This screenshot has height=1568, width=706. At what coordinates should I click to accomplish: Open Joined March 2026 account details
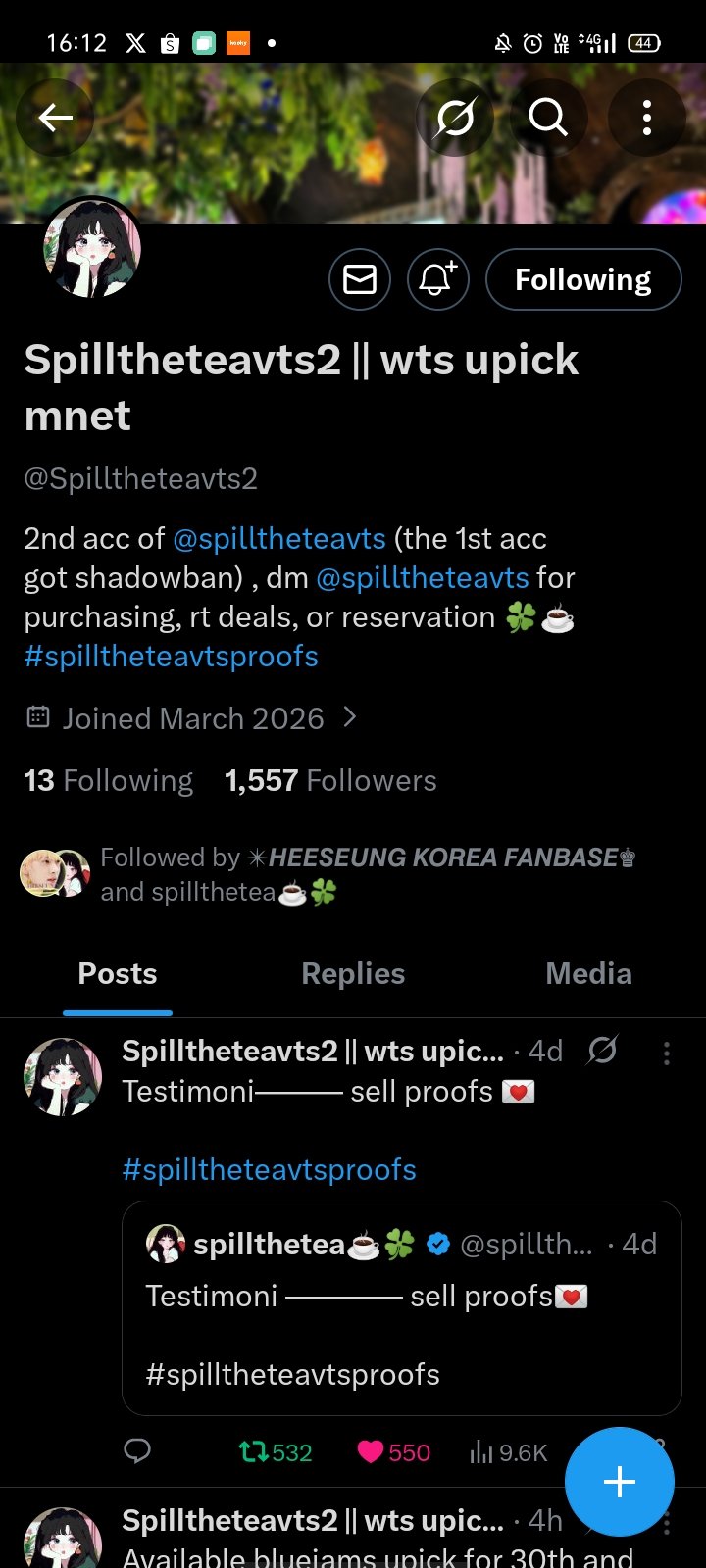point(193,719)
